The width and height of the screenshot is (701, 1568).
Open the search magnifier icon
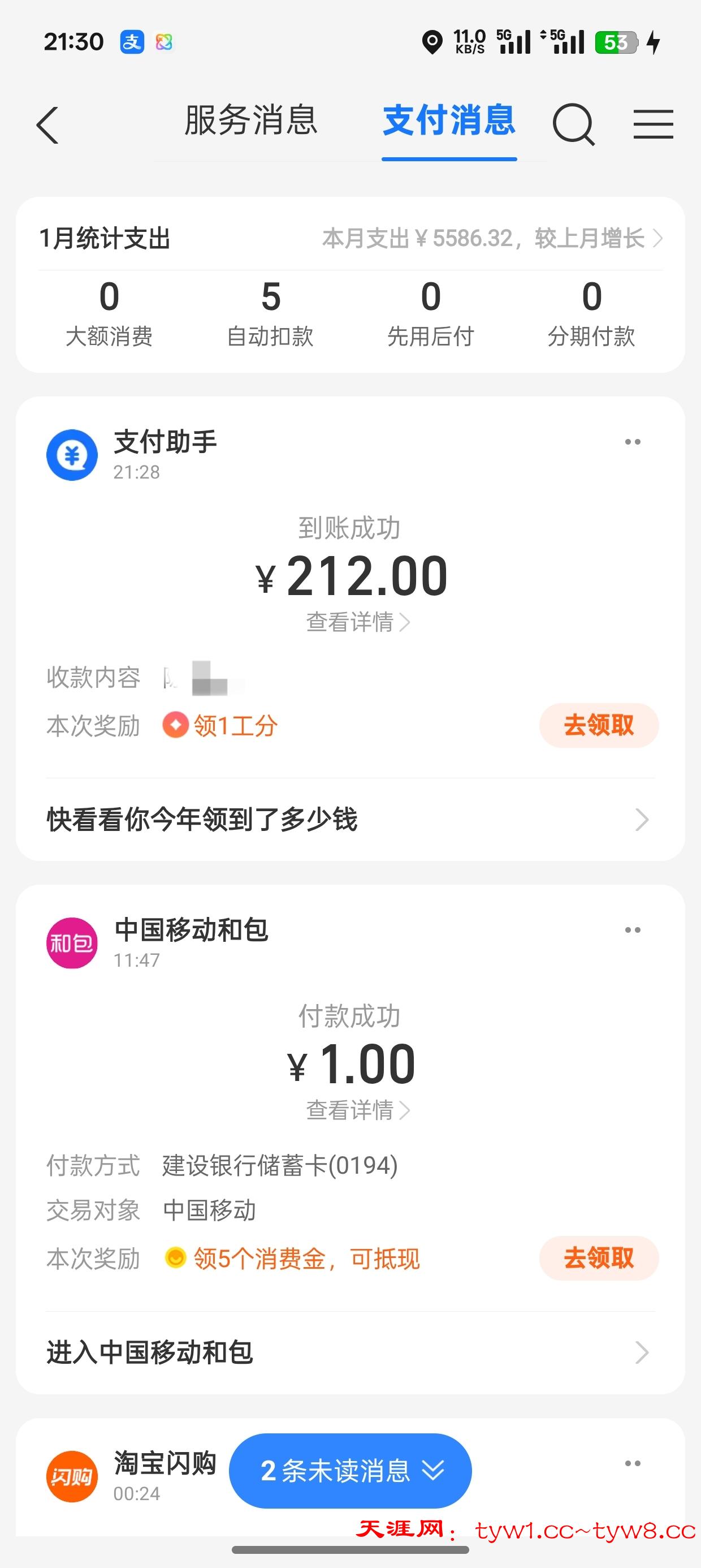(x=573, y=125)
